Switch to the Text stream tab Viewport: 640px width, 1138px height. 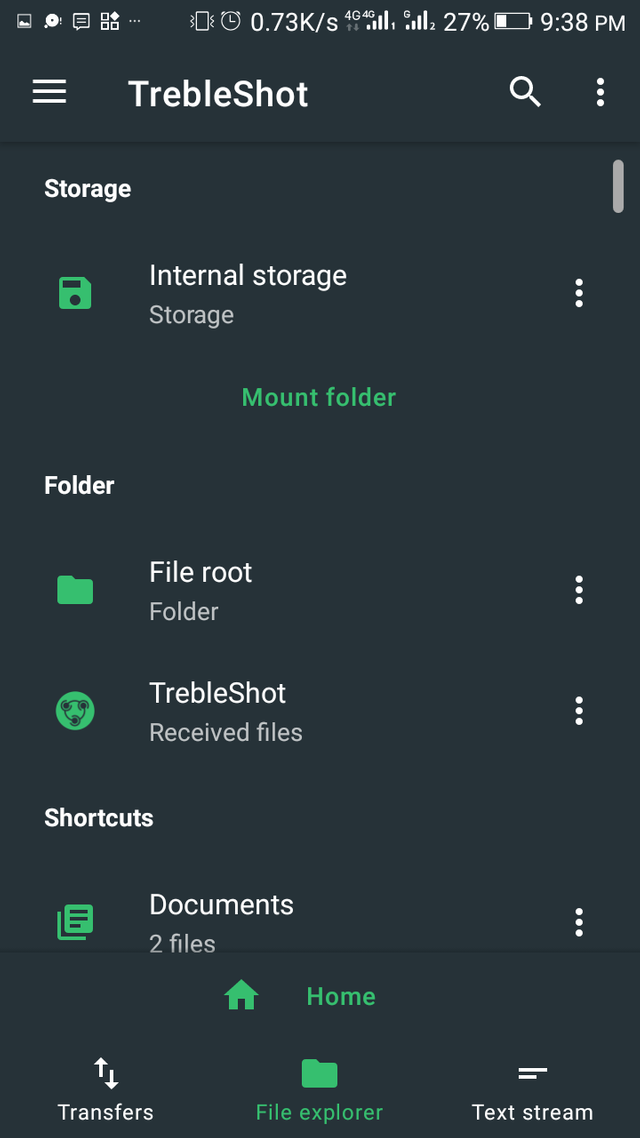click(x=532, y=1089)
